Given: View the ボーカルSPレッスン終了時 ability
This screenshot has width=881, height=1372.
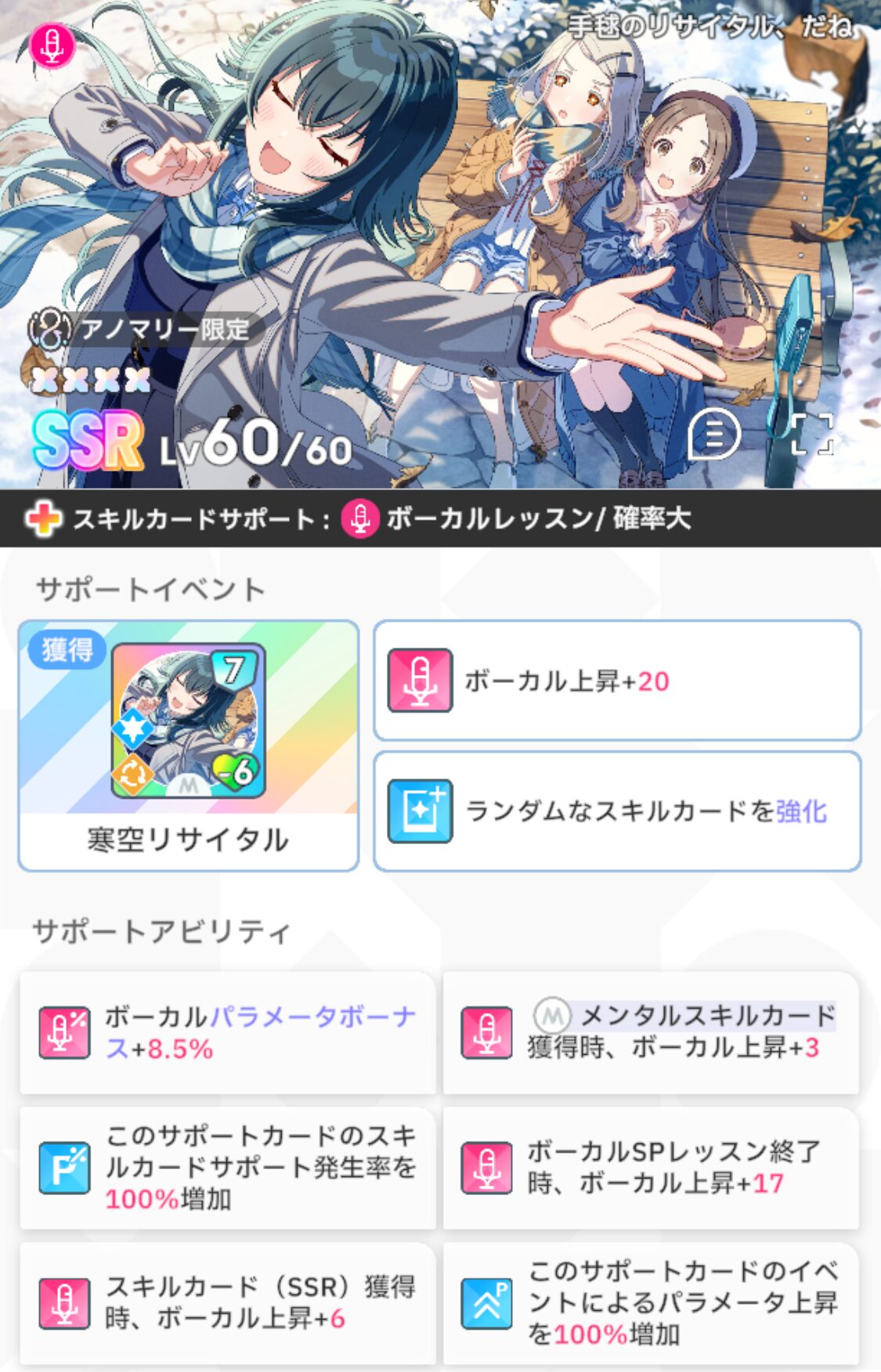Looking at the screenshot, I should (x=651, y=1167).
